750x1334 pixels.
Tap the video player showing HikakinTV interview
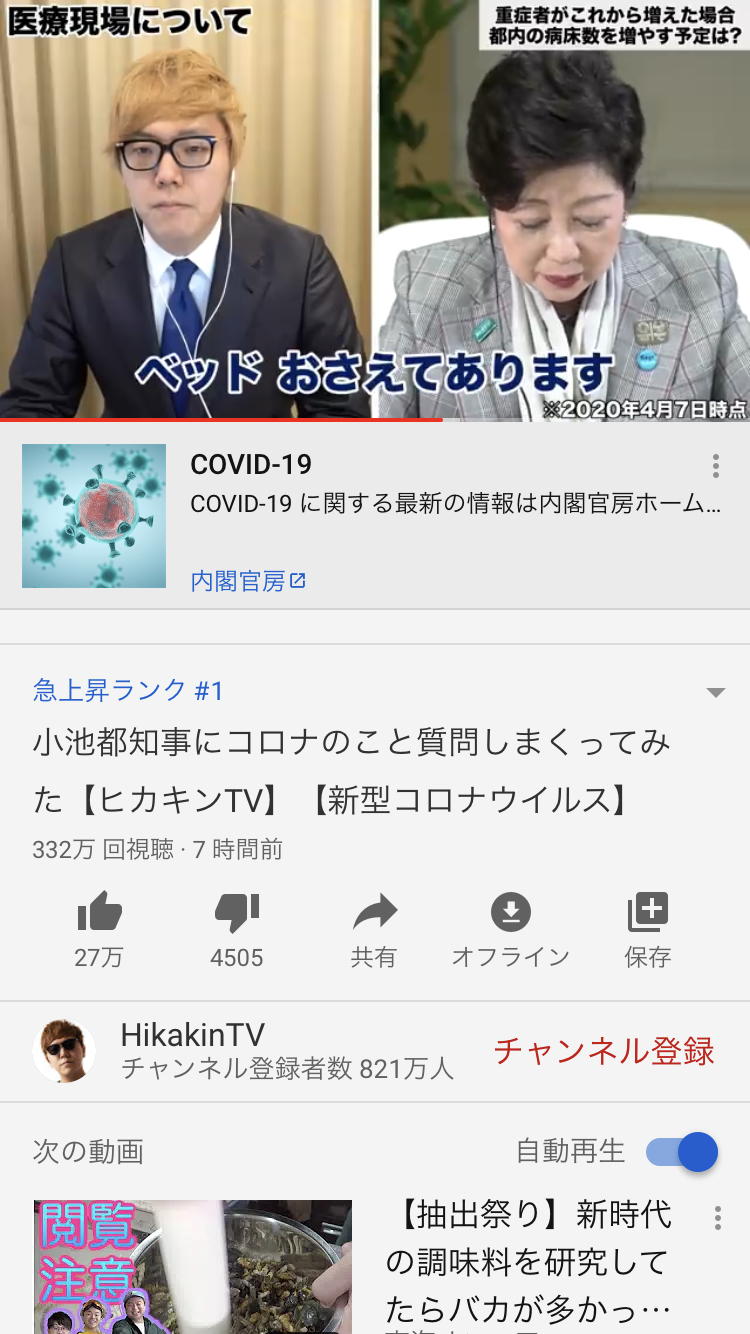click(x=375, y=209)
